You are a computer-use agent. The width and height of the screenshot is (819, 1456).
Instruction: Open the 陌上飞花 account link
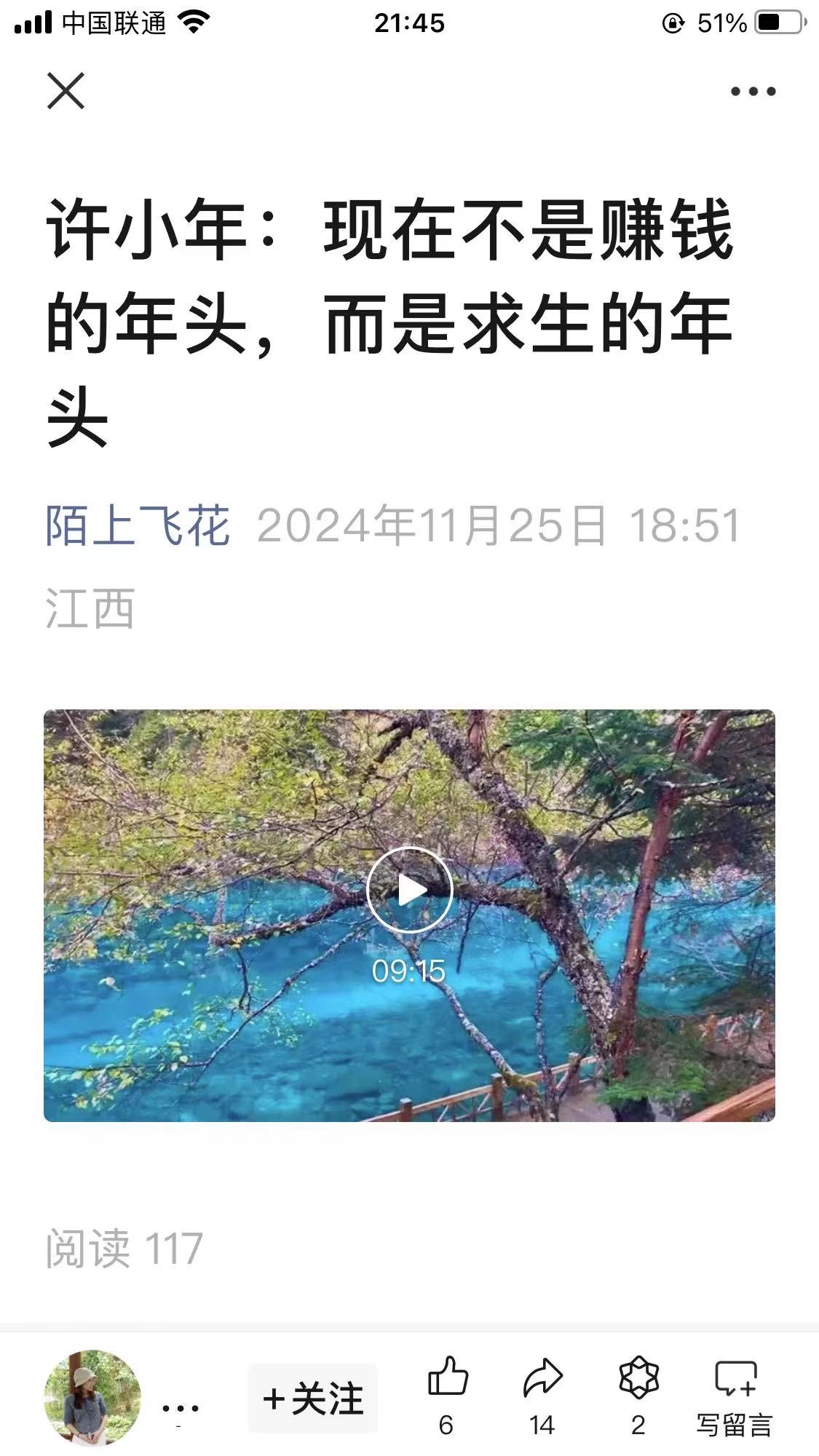click(x=138, y=525)
